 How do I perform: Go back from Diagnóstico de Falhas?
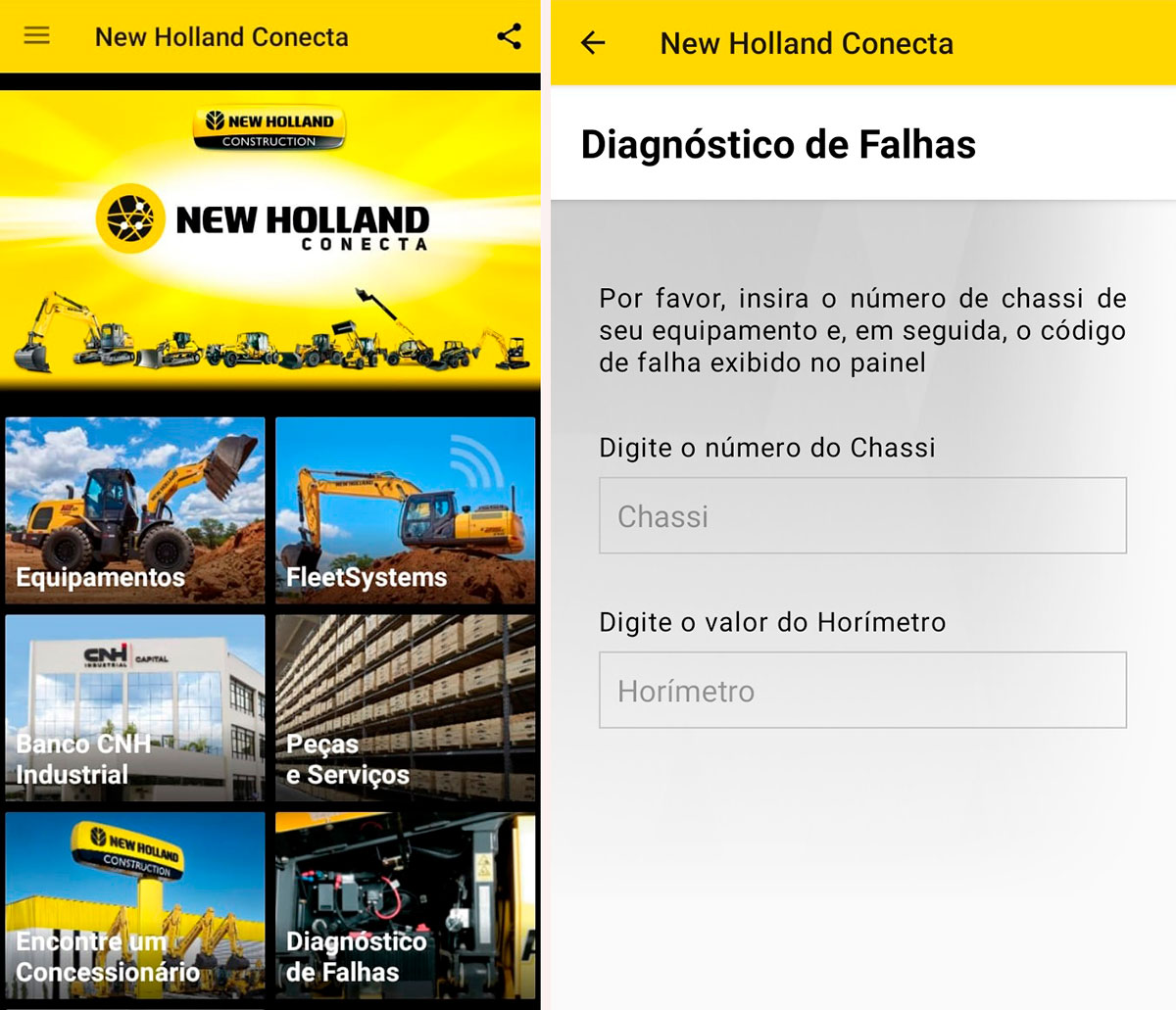coord(593,43)
